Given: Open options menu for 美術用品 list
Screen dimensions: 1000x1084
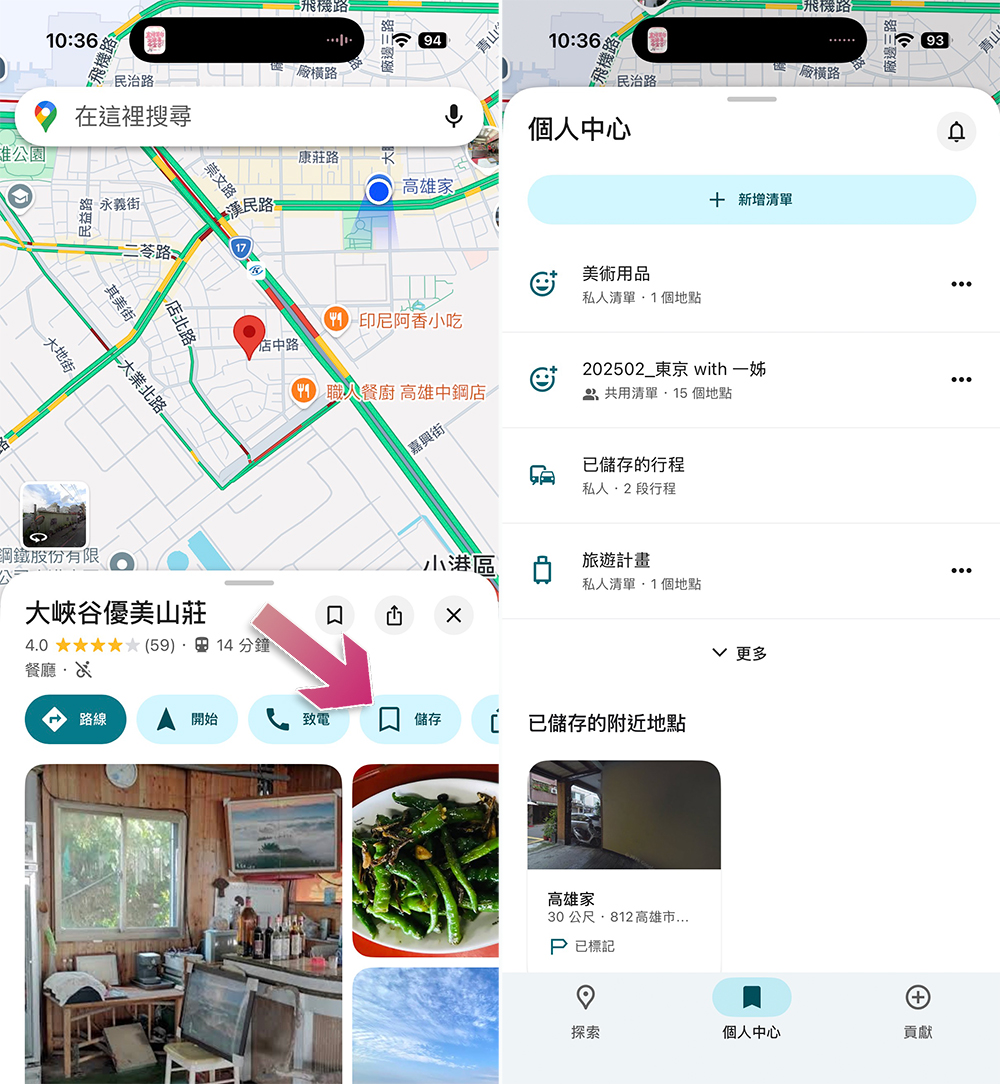Looking at the screenshot, I should point(961,284).
